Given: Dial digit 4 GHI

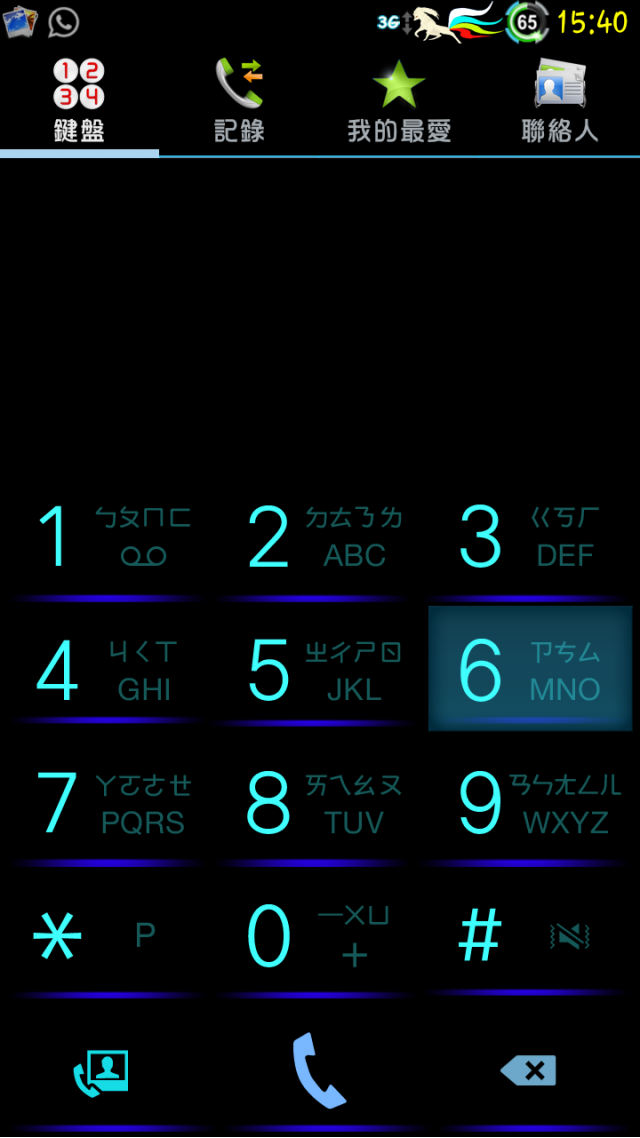Looking at the screenshot, I should tap(107, 670).
